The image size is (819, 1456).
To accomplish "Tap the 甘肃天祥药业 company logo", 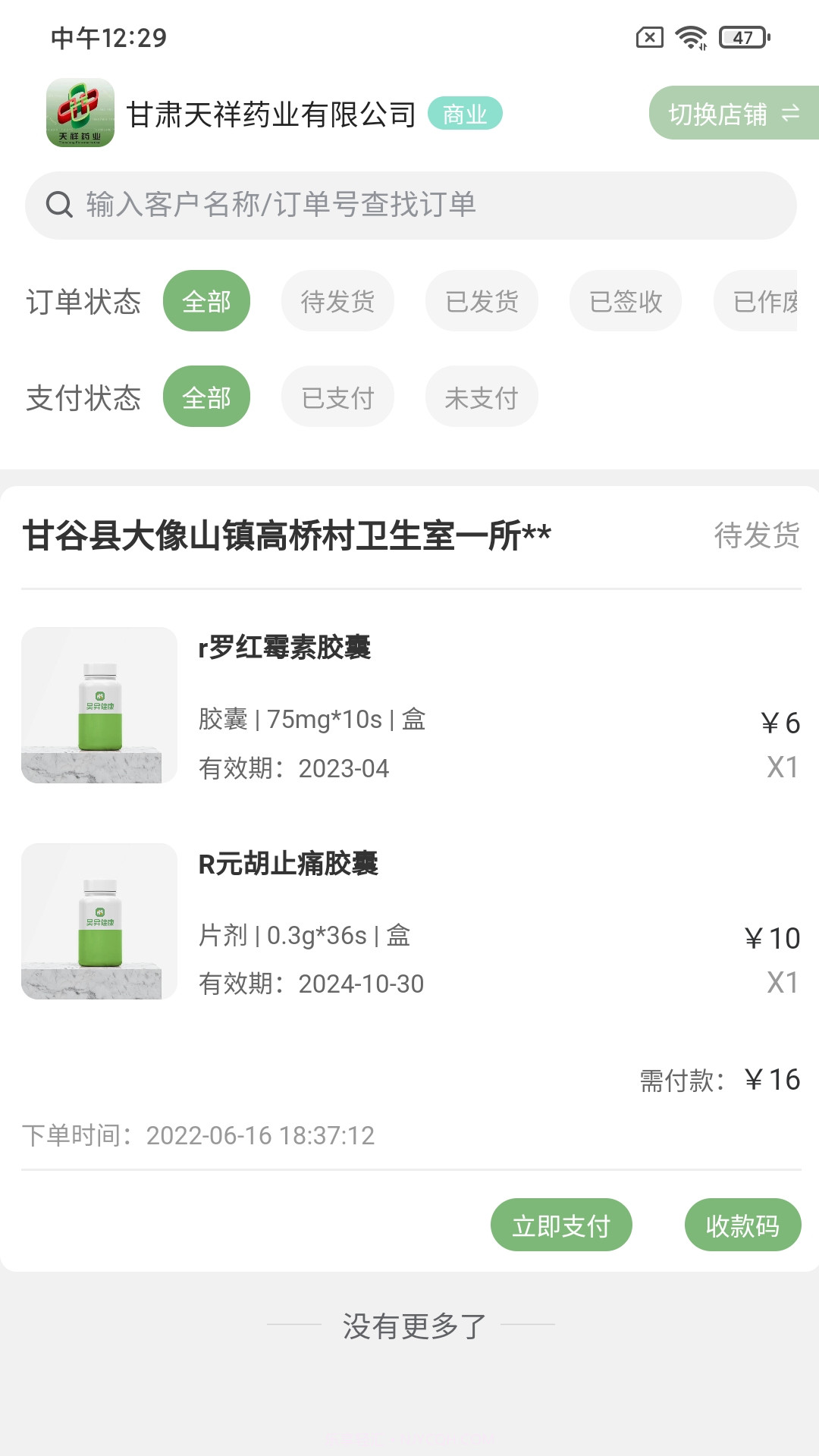I will point(81,114).
